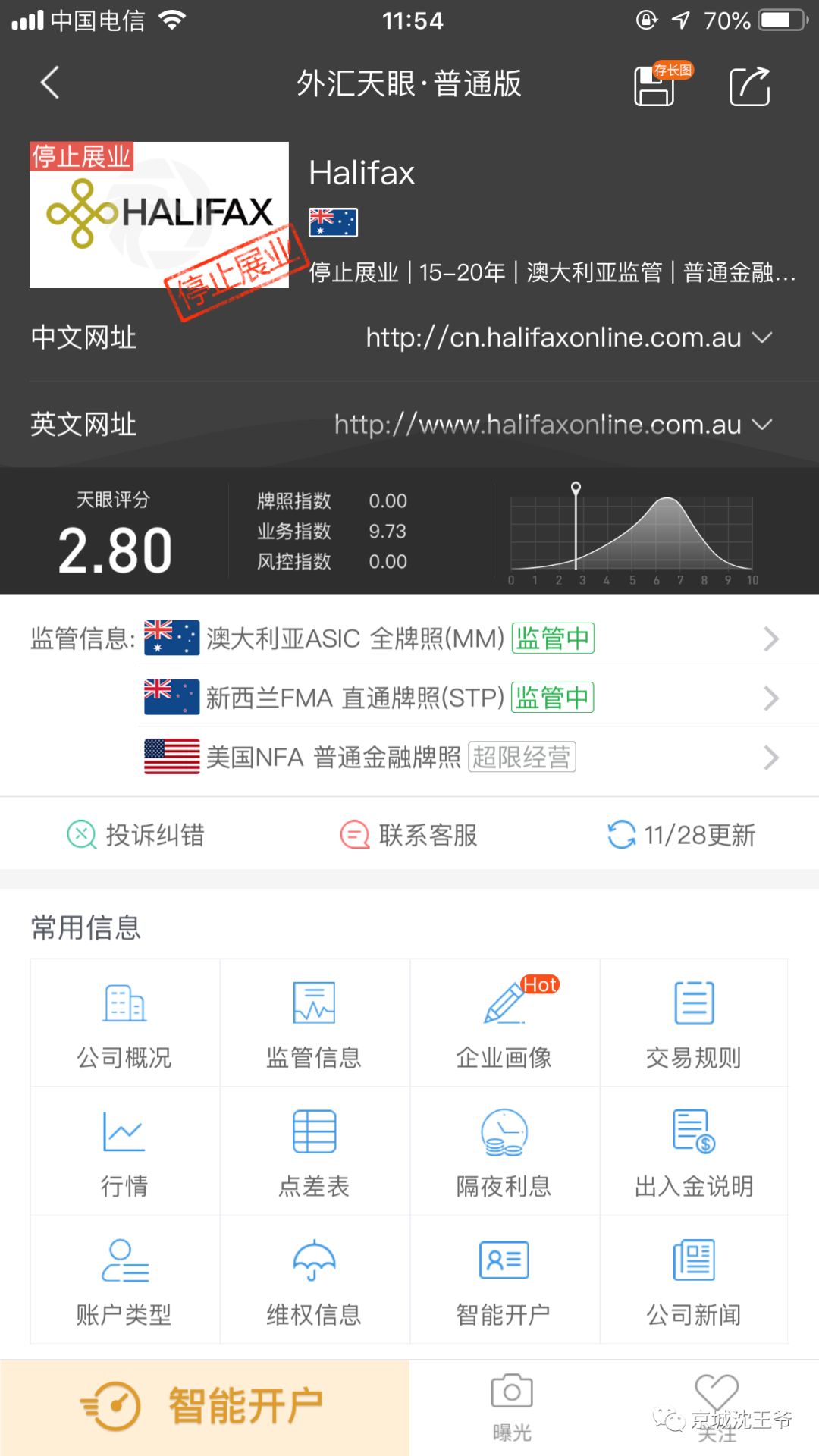Image resolution: width=819 pixels, height=1456 pixels.
Task: Save a long screenshot with the 存长图 icon
Action: pos(656,85)
